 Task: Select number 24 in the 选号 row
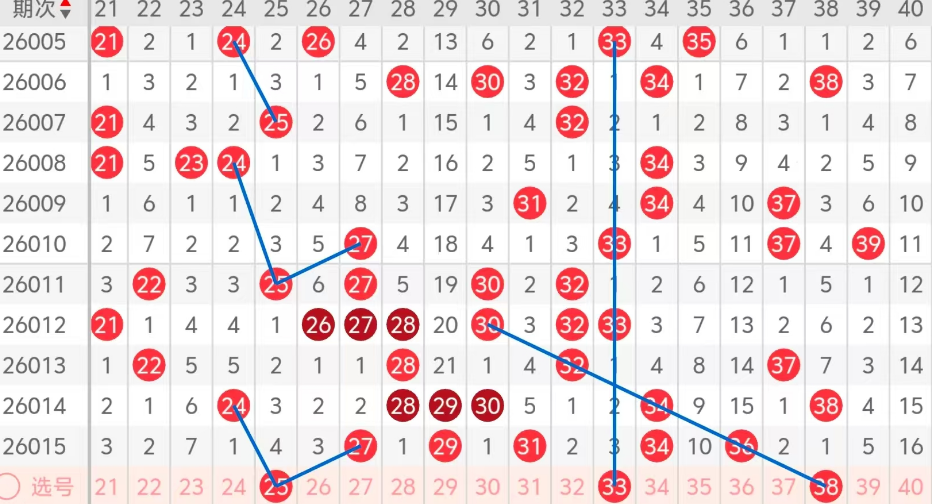[233, 487]
